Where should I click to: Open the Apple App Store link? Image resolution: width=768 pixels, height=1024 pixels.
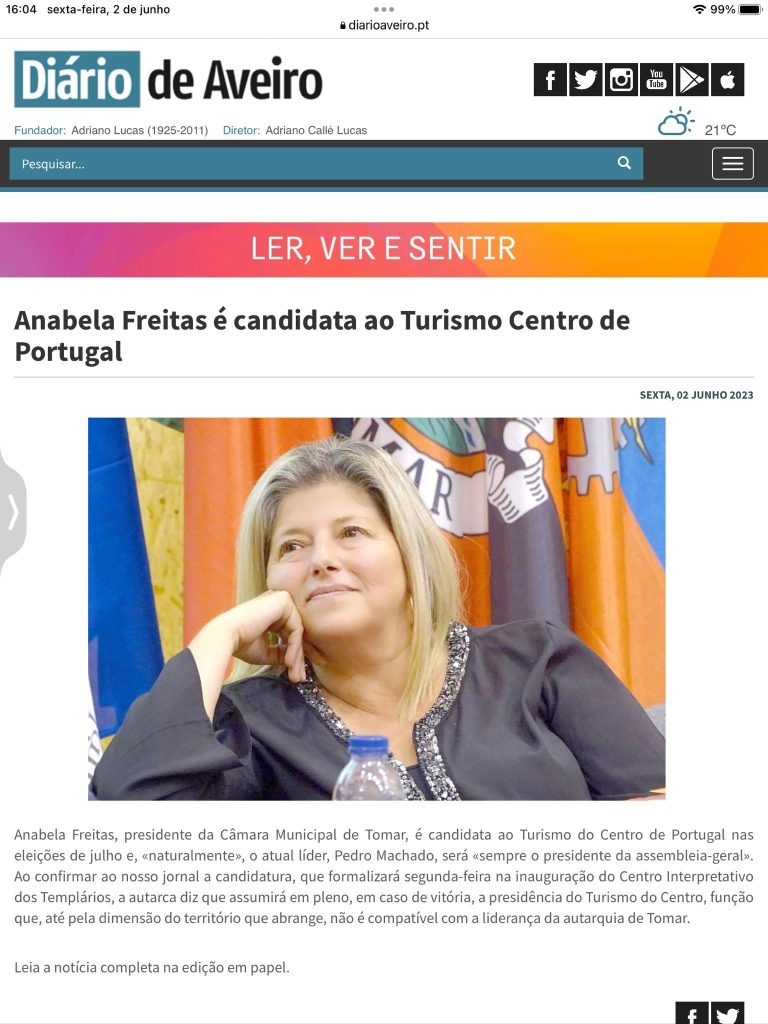(x=727, y=79)
